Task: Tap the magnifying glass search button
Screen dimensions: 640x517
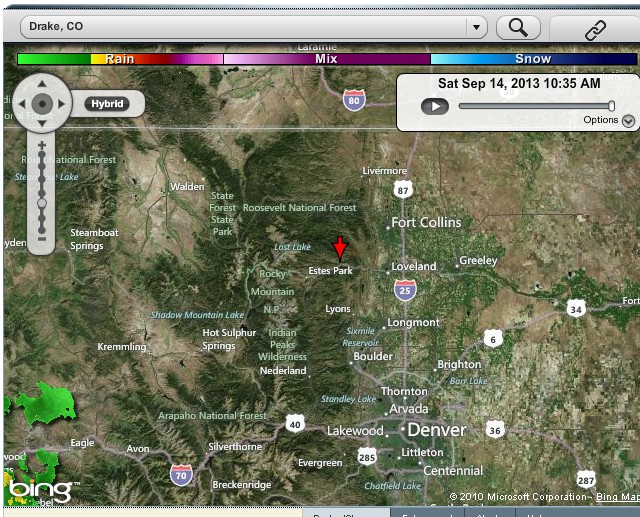Action: coord(518,27)
